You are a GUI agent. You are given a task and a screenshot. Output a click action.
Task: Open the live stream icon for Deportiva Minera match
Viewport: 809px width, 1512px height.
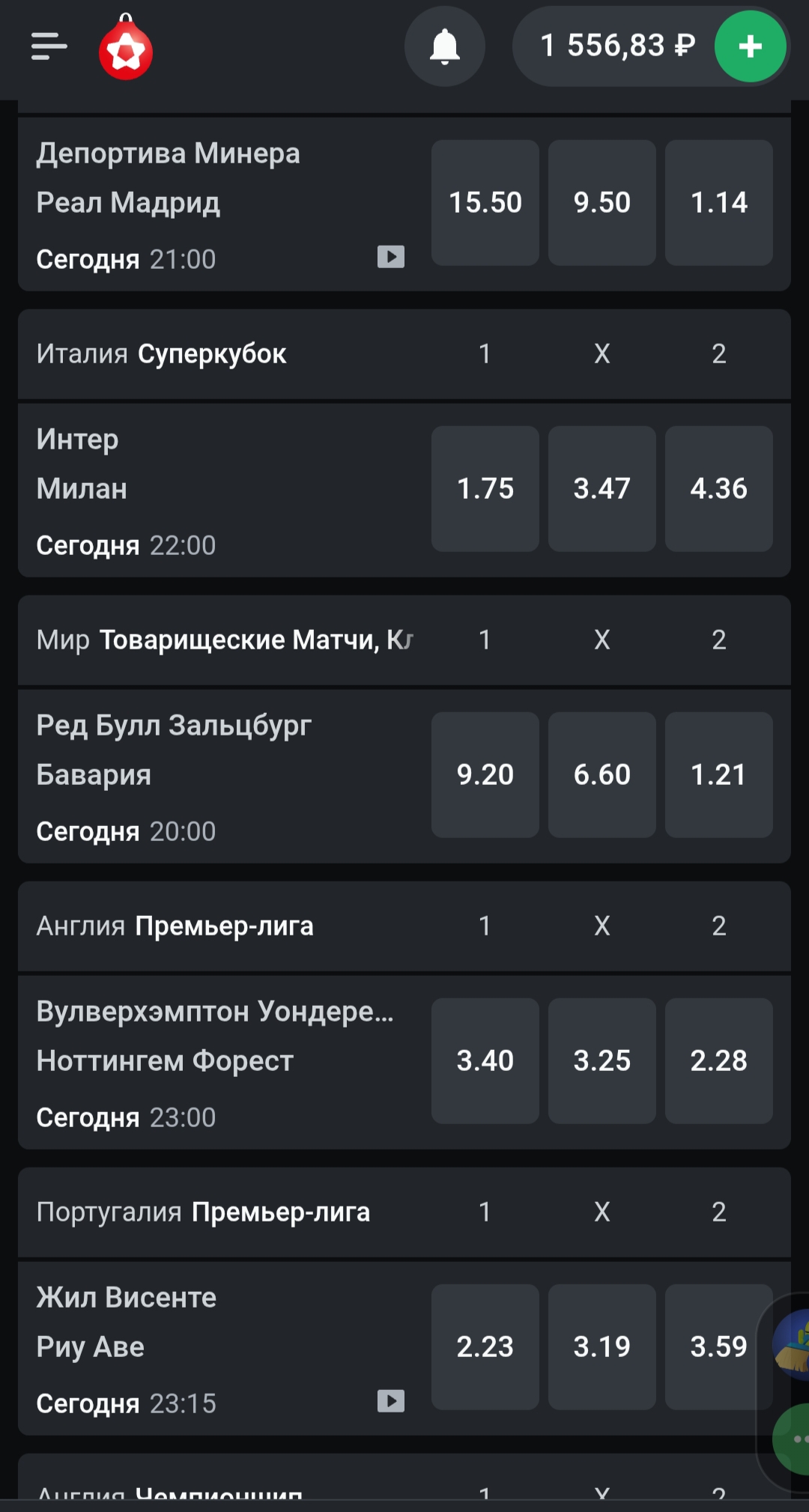[x=391, y=257]
